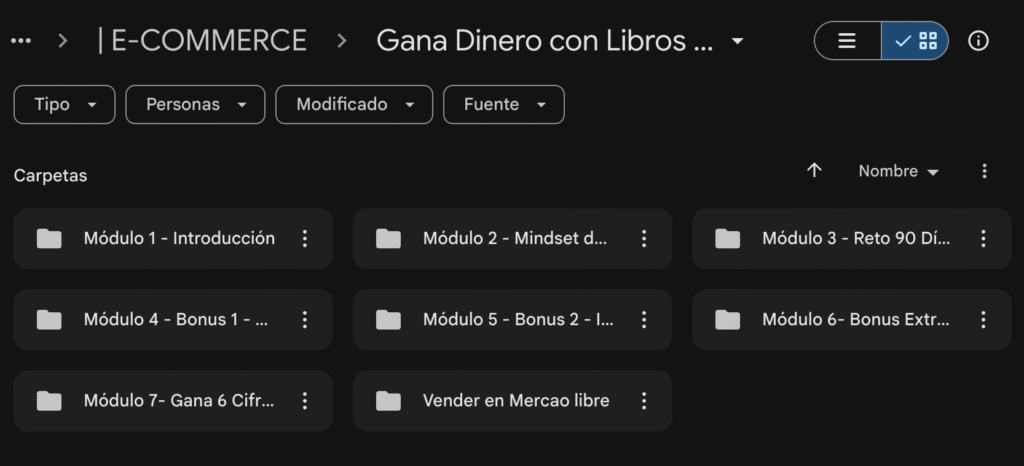1024x466 pixels.
Task: Show more actions for Vender en Mercao libre
Action: tap(644, 401)
